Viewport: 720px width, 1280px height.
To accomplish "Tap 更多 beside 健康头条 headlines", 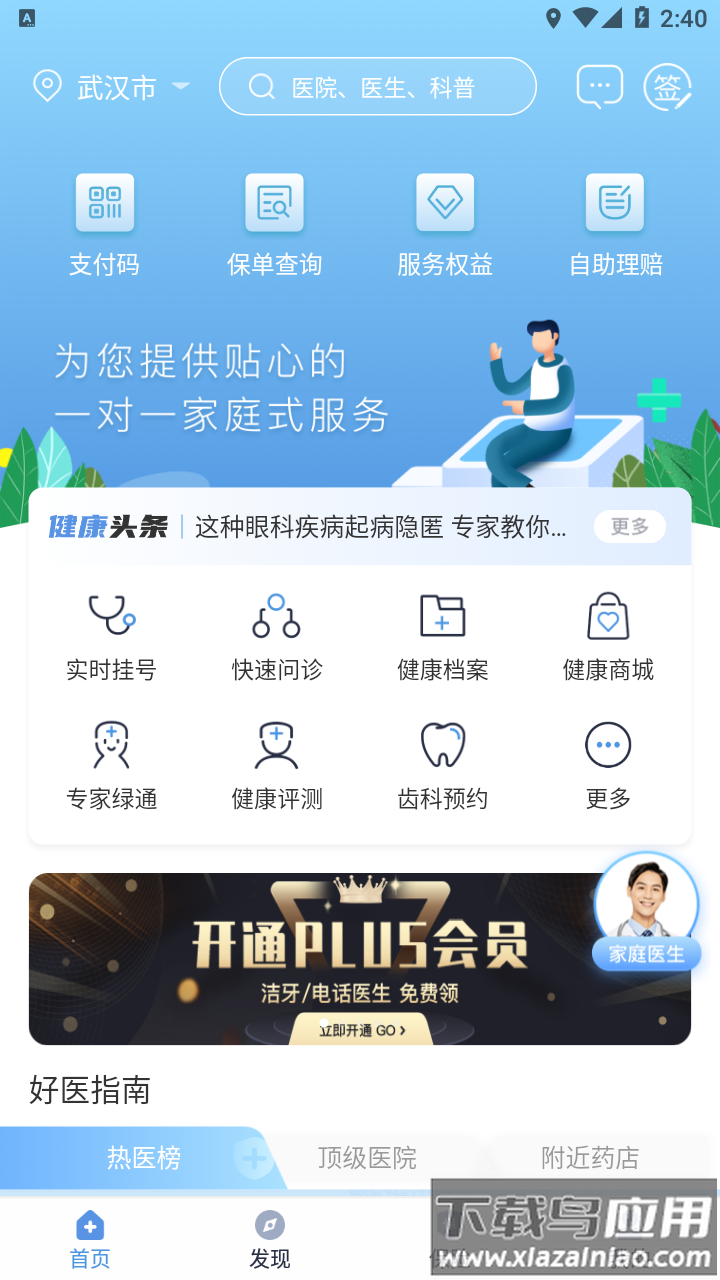I will 629,527.
